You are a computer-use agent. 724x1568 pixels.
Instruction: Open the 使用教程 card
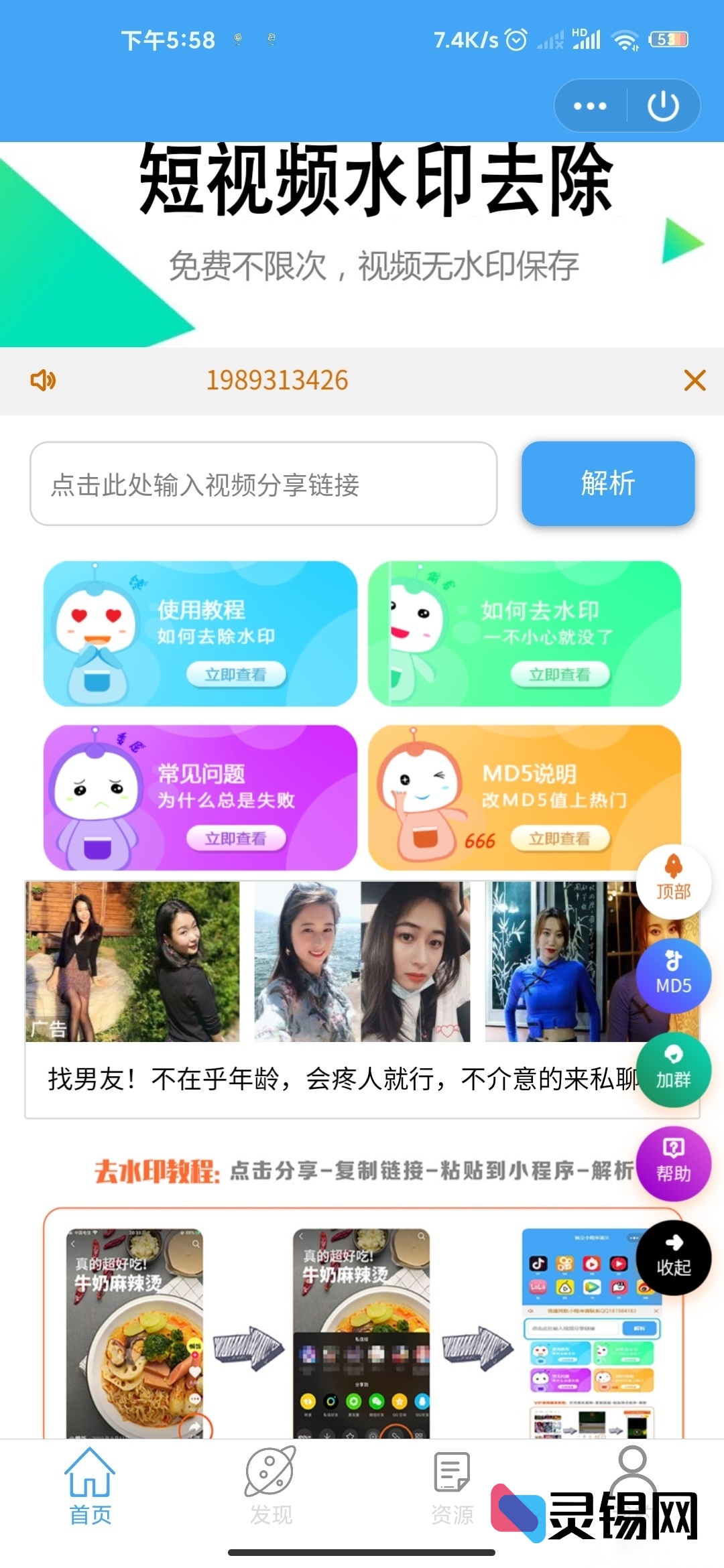pos(200,633)
